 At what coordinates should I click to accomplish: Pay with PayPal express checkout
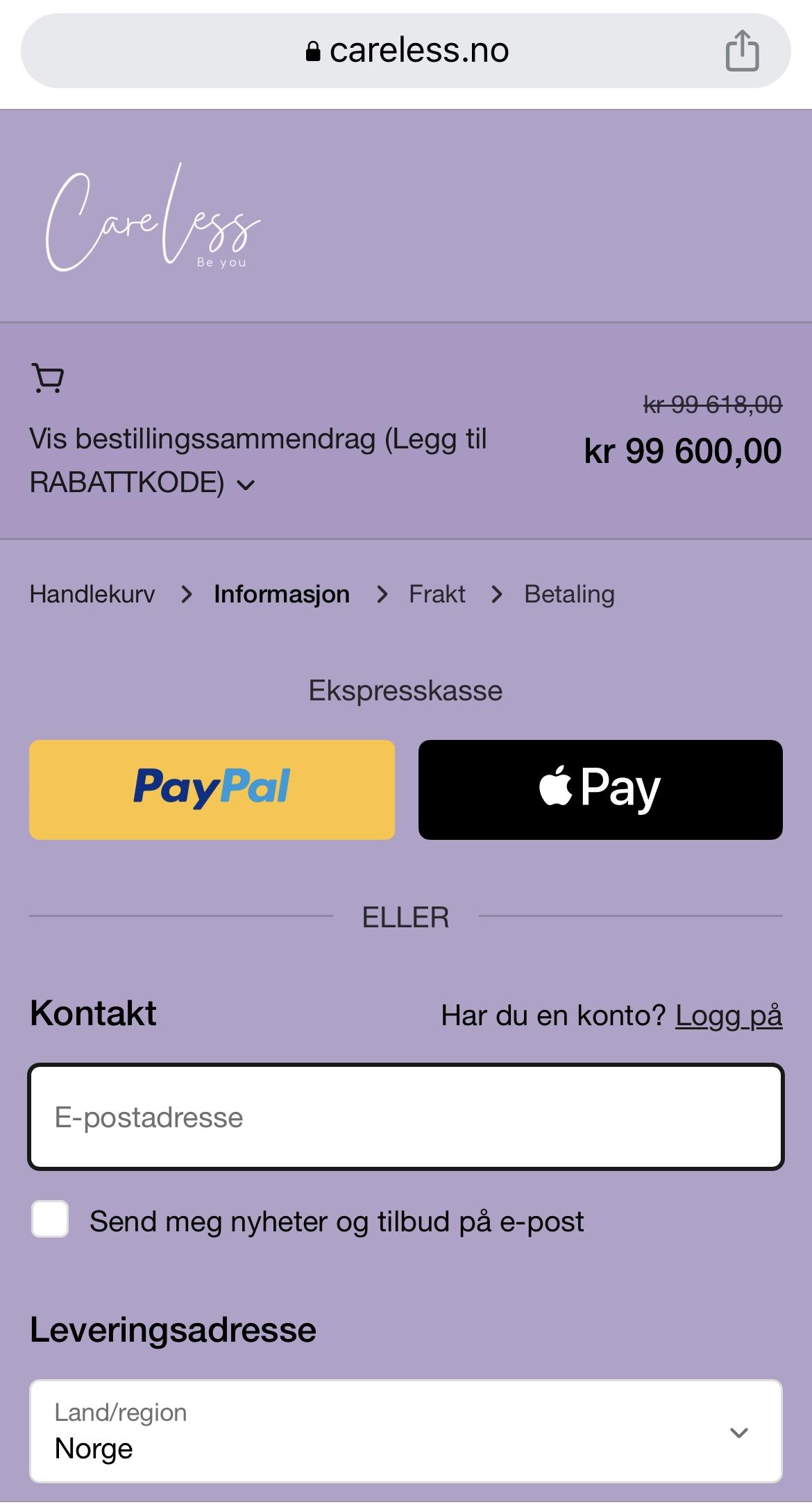pos(212,789)
